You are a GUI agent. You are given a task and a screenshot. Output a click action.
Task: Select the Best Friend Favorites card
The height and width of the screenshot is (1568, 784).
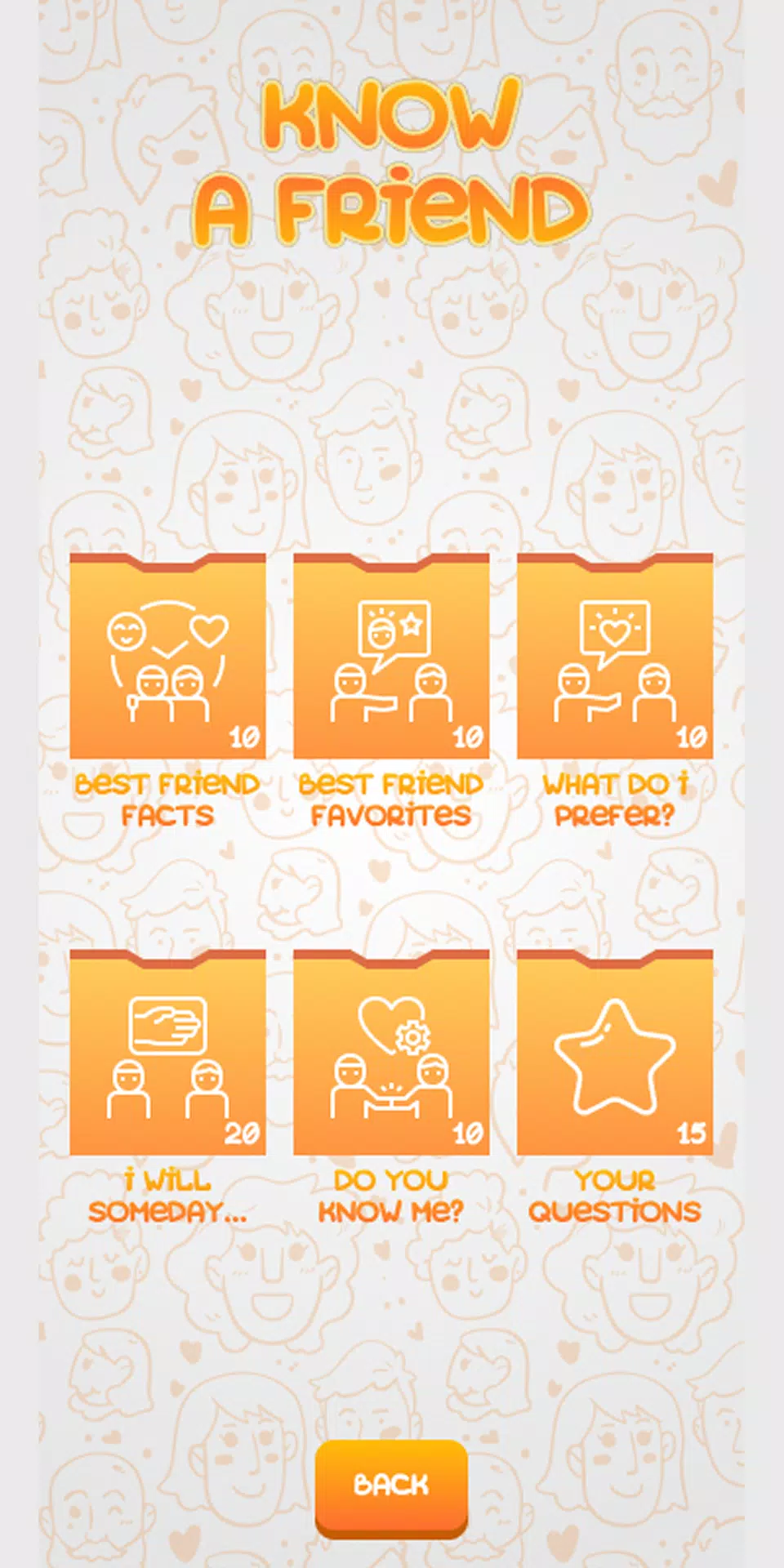click(391, 657)
